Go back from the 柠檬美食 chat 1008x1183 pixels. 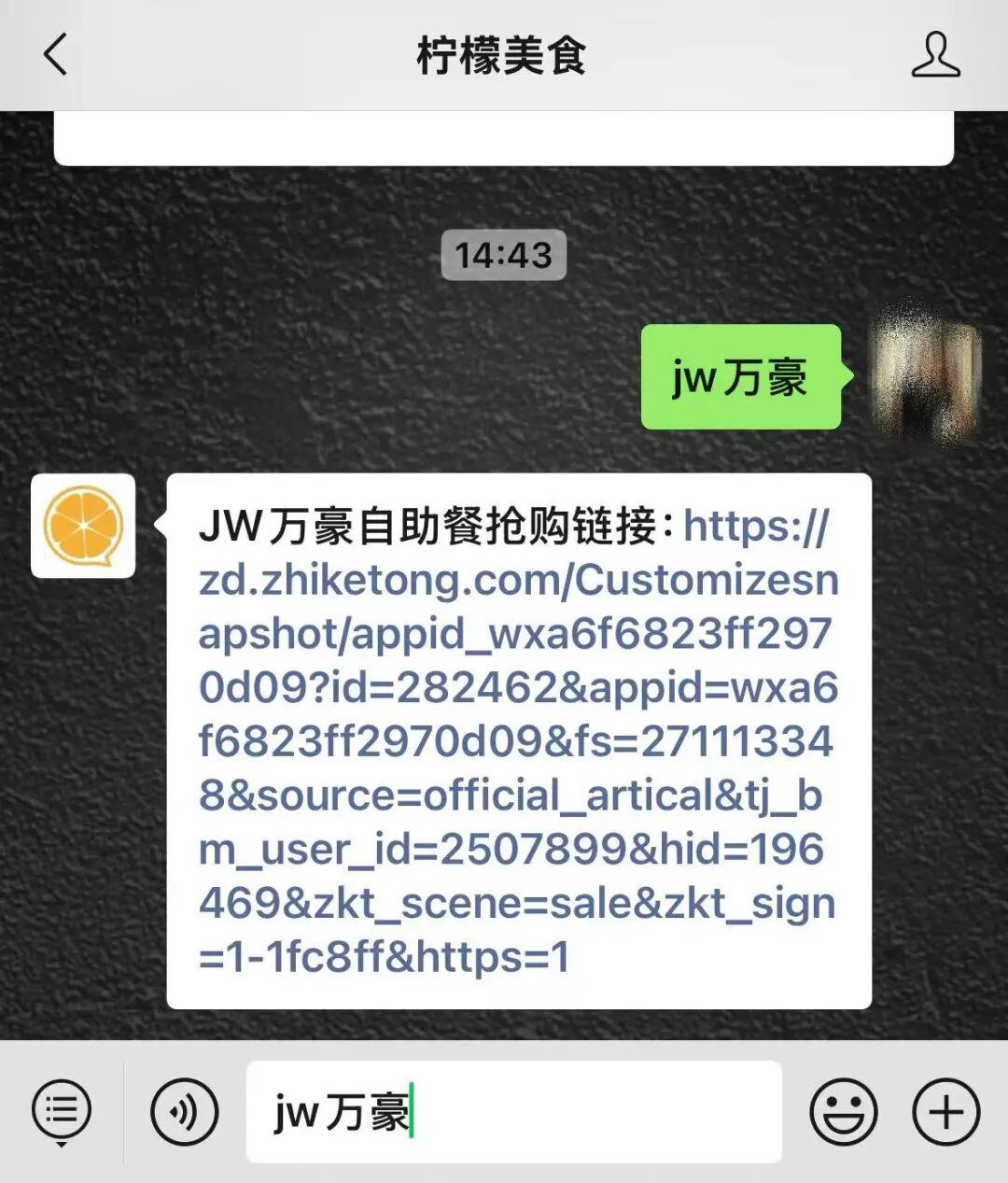point(56,55)
